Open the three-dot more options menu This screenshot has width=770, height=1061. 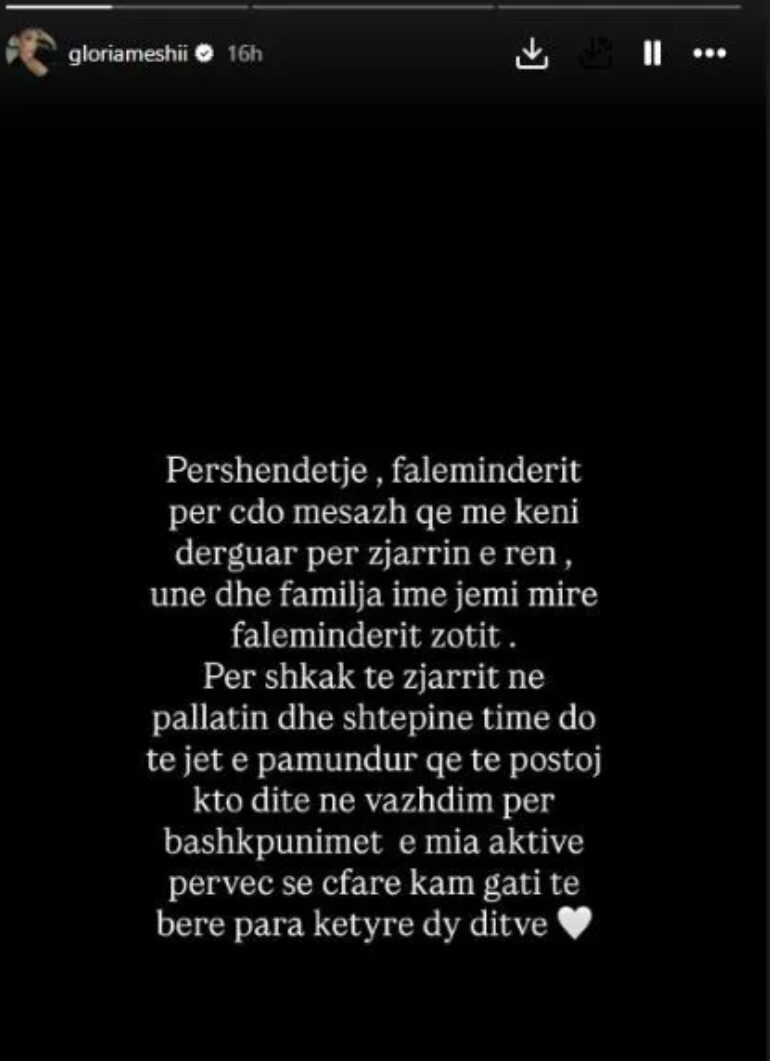709,53
